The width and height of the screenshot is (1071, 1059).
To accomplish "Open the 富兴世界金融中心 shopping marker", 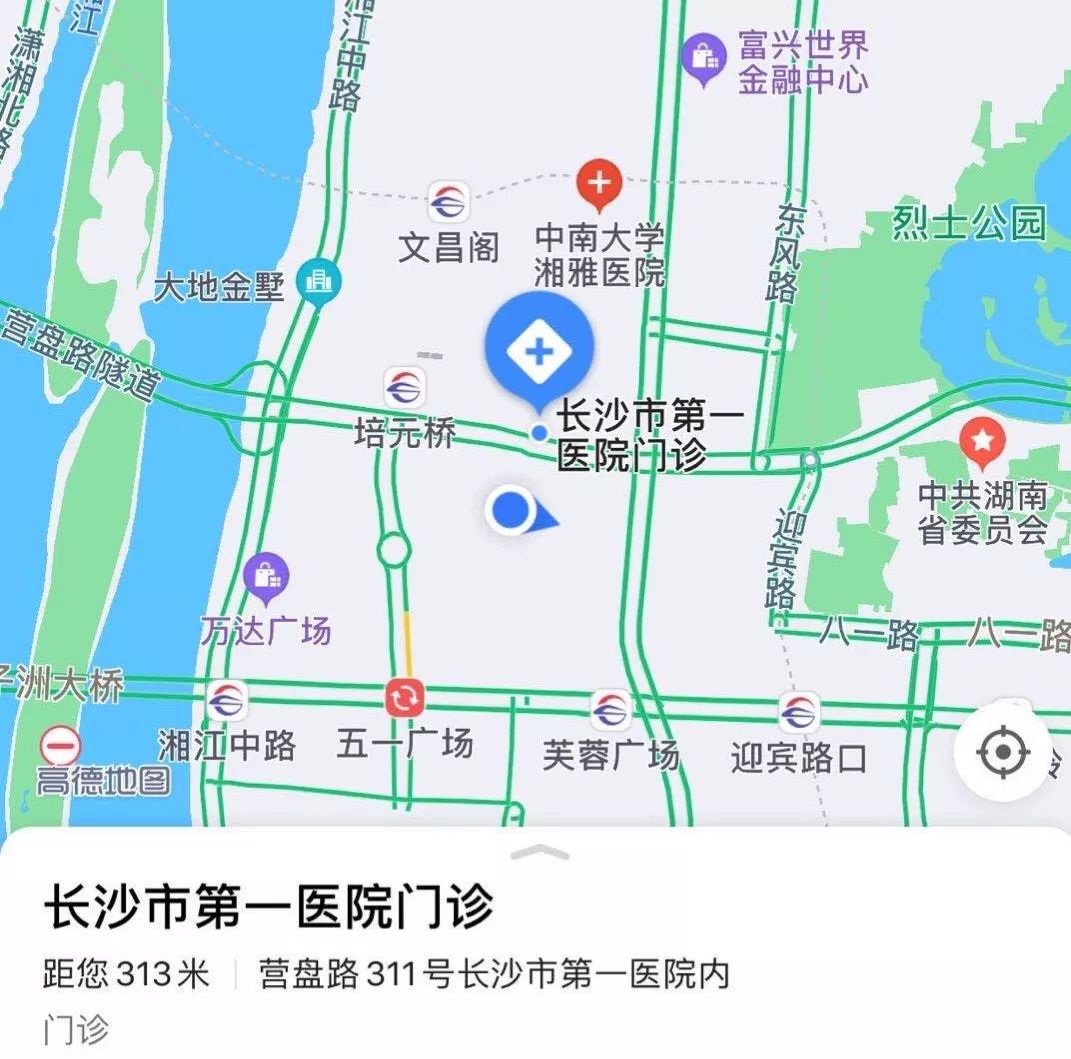I will [x=703, y=57].
